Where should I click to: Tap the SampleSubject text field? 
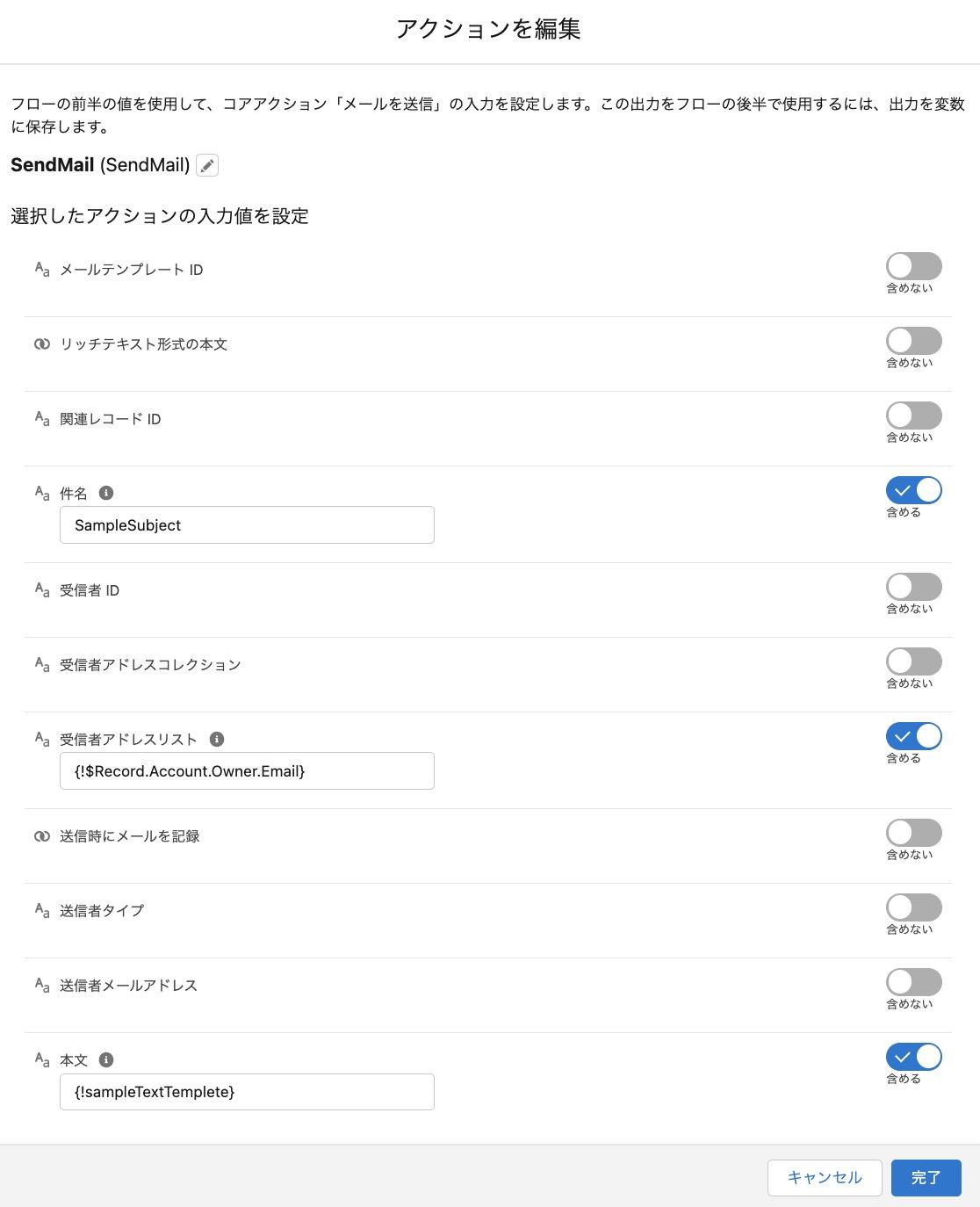click(x=247, y=525)
